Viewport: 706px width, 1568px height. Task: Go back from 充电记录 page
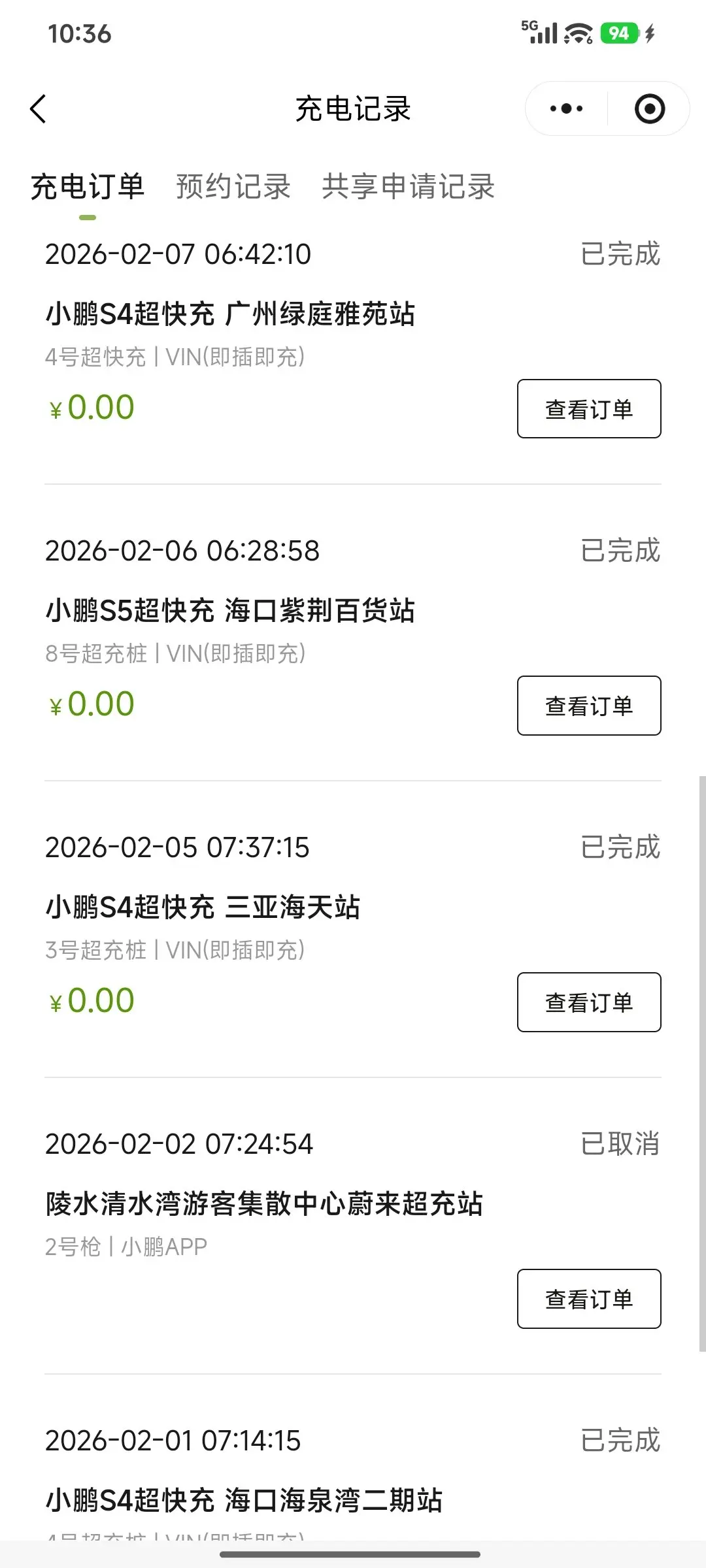(39, 108)
